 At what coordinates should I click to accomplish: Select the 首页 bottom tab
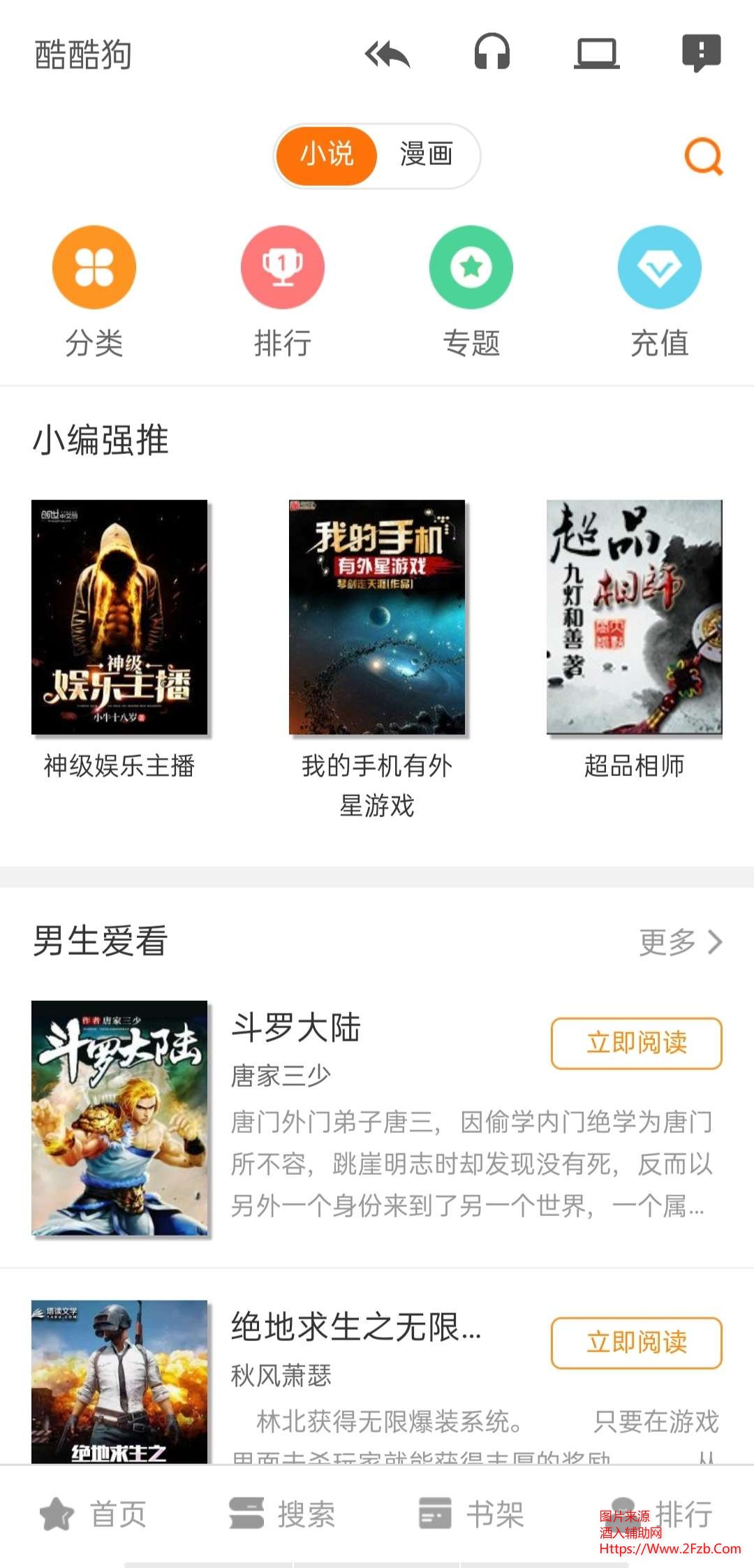94,1514
